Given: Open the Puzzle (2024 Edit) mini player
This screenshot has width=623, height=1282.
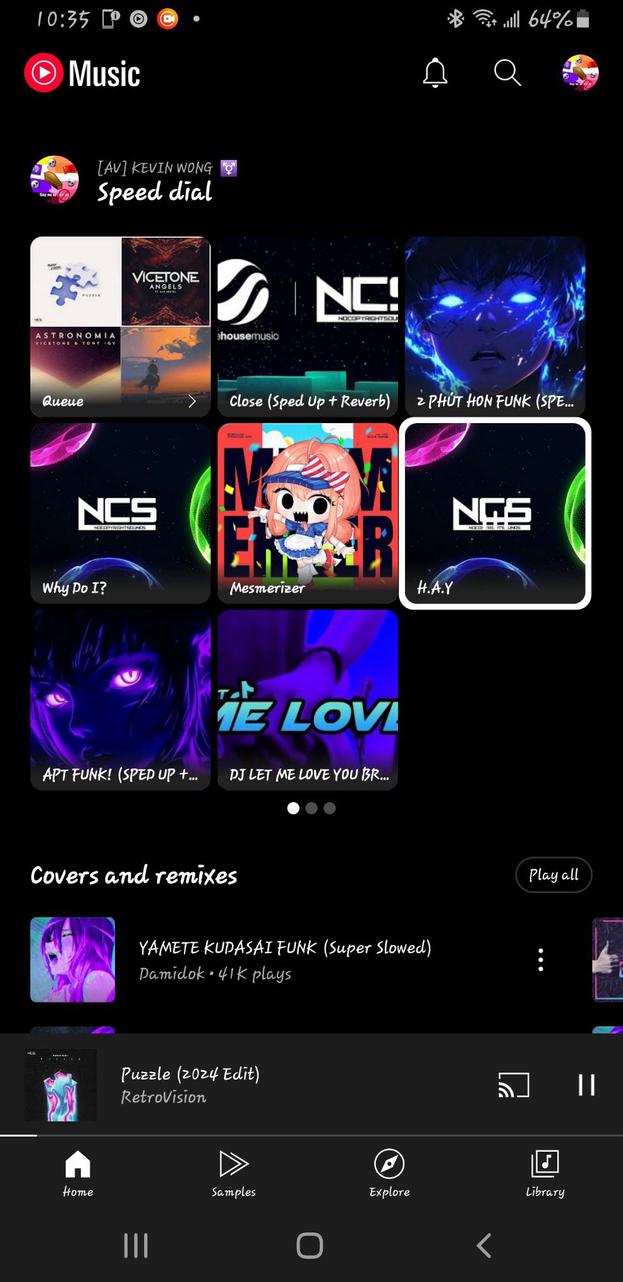Looking at the screenshot, I should [x=250, y=1084].
